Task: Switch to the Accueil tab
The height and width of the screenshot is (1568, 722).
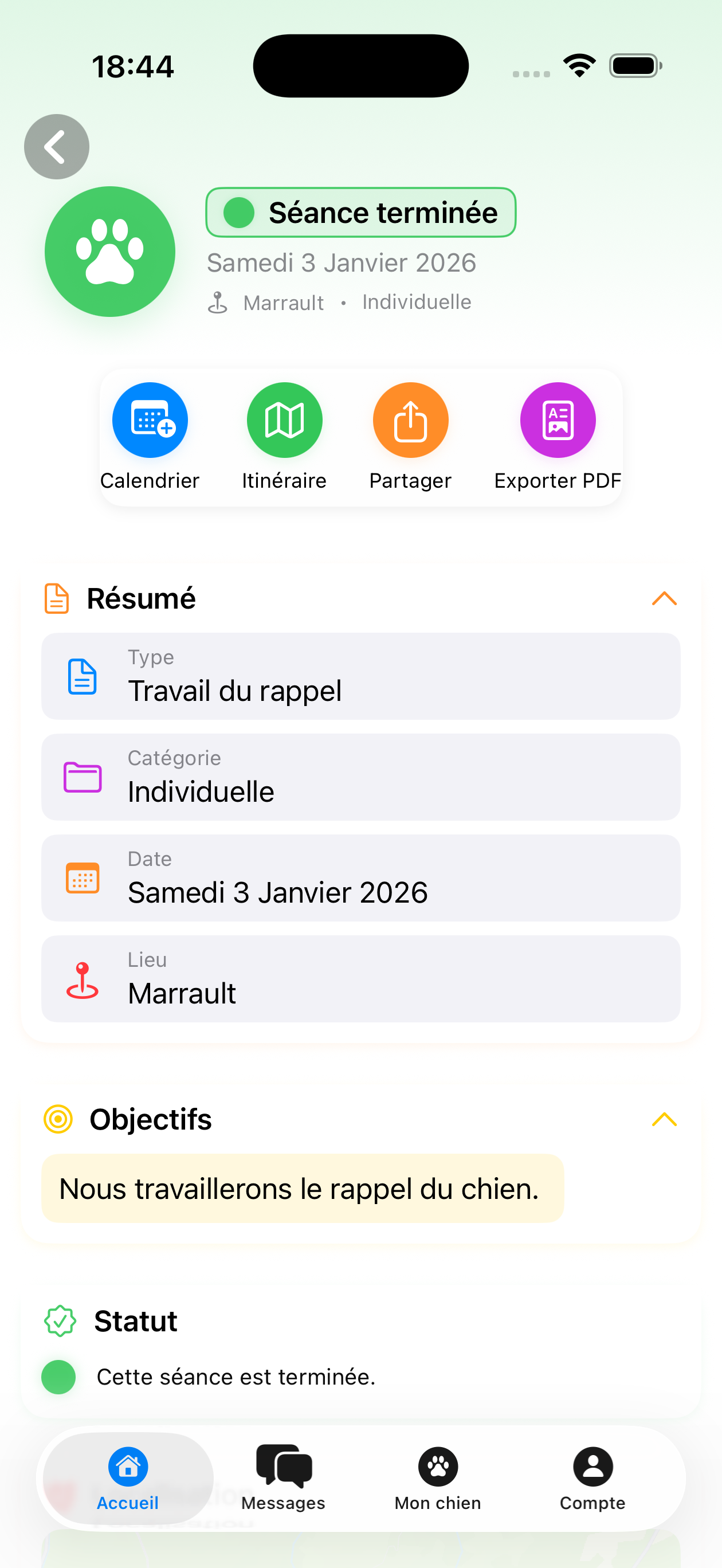Action: click(128, 1478)
